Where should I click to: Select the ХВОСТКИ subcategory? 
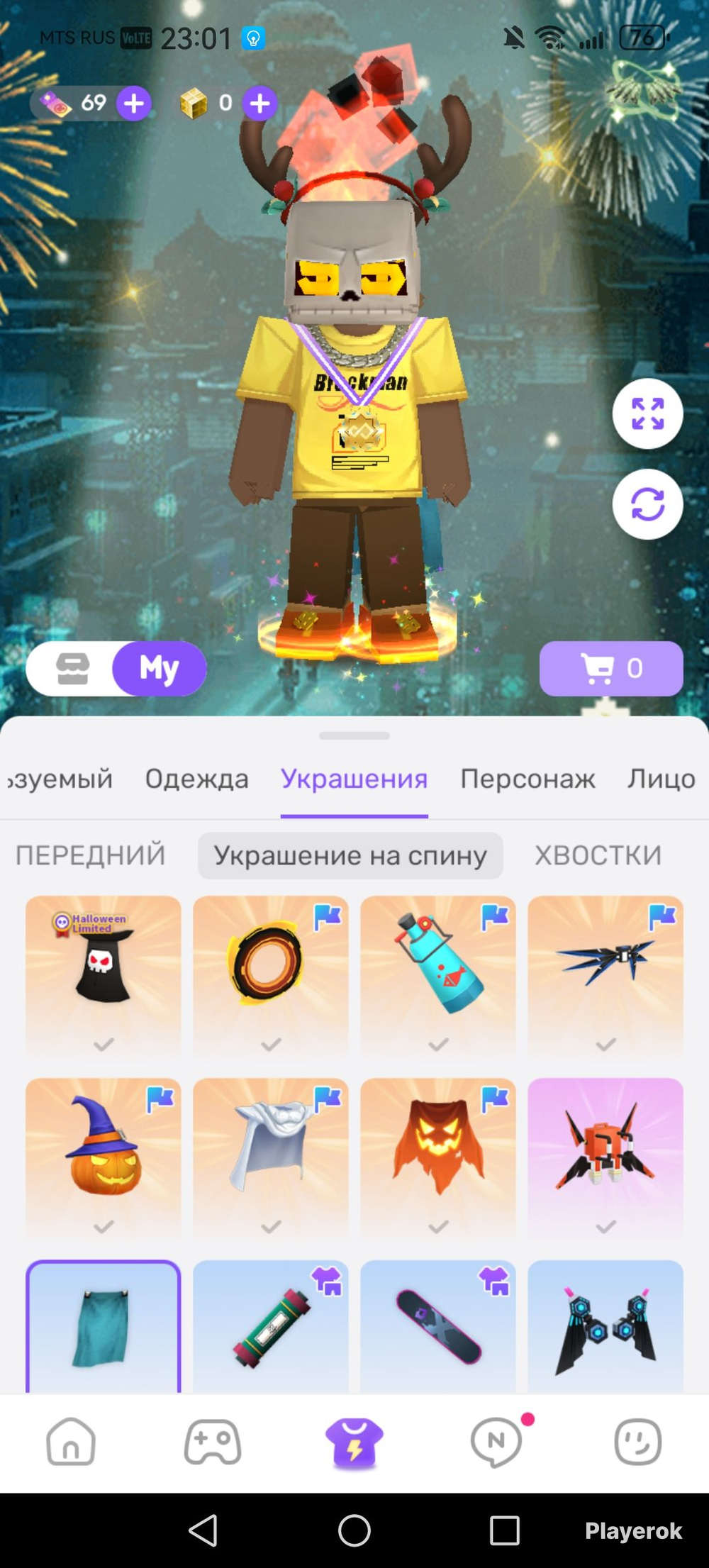click(x=598, y=855)
